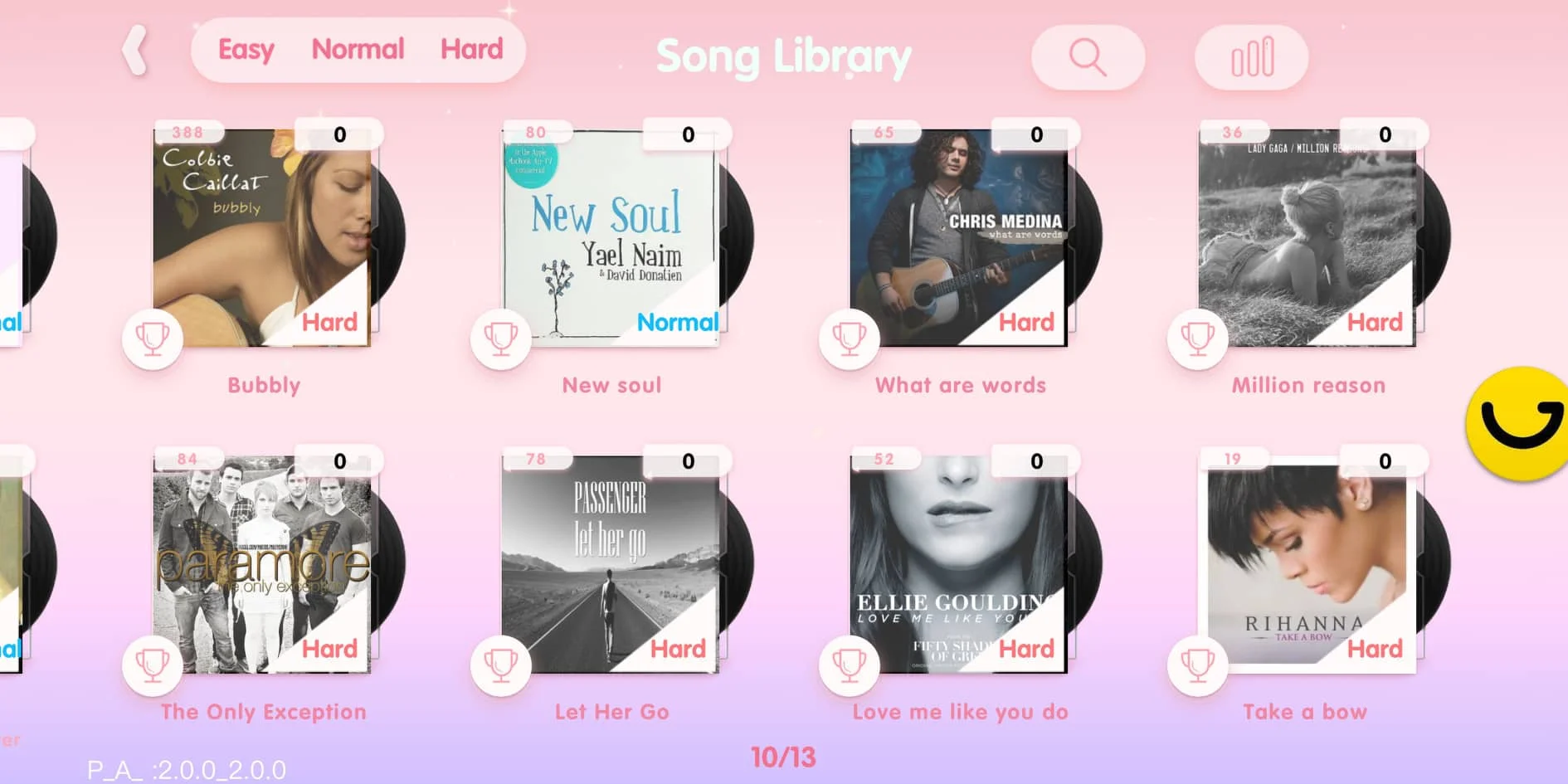Open the ranking bars button
This screenshot has width=1568, height=784.
(x=1251, y=57)
